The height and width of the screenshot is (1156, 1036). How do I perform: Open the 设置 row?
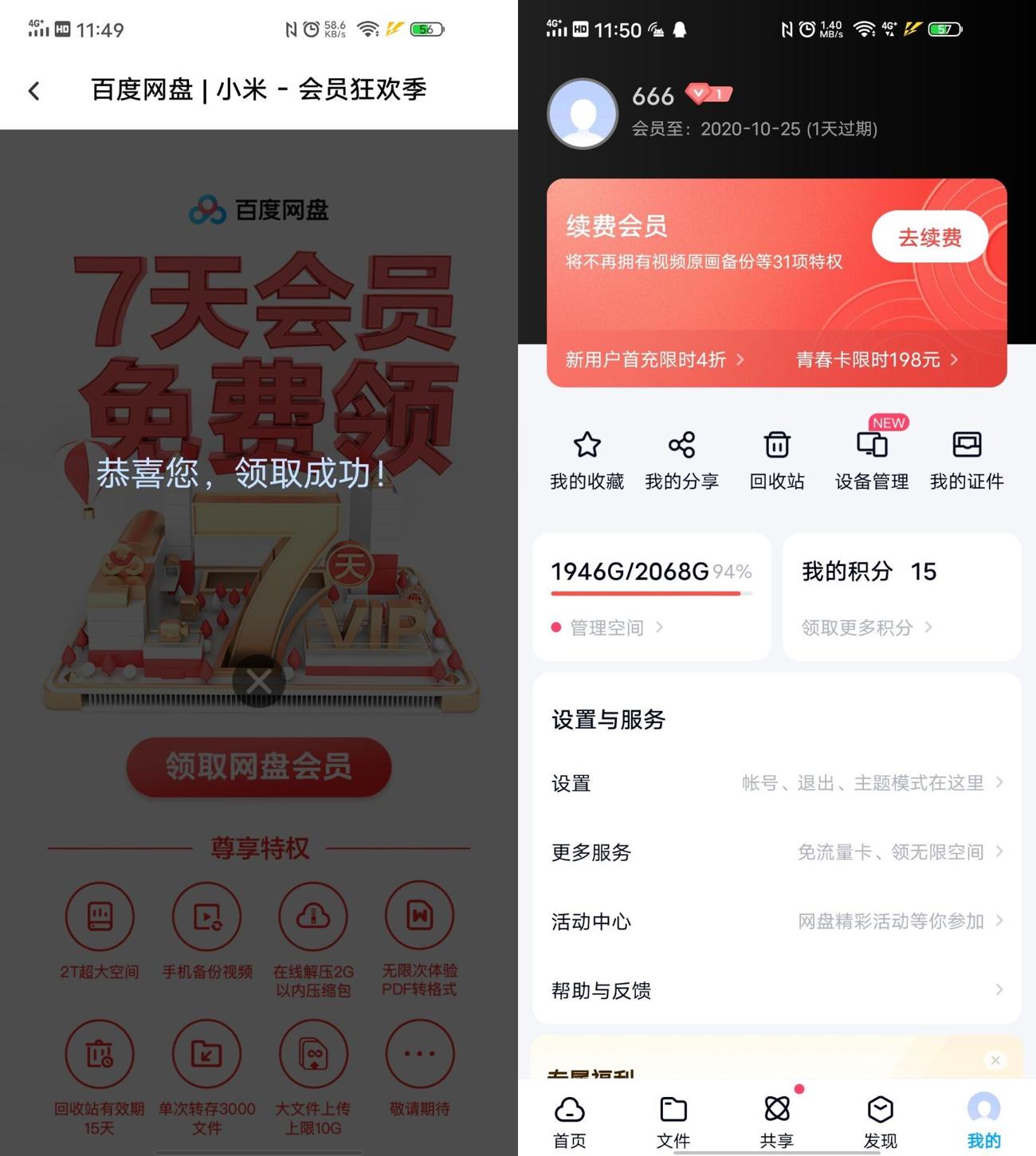click(776, 784)
